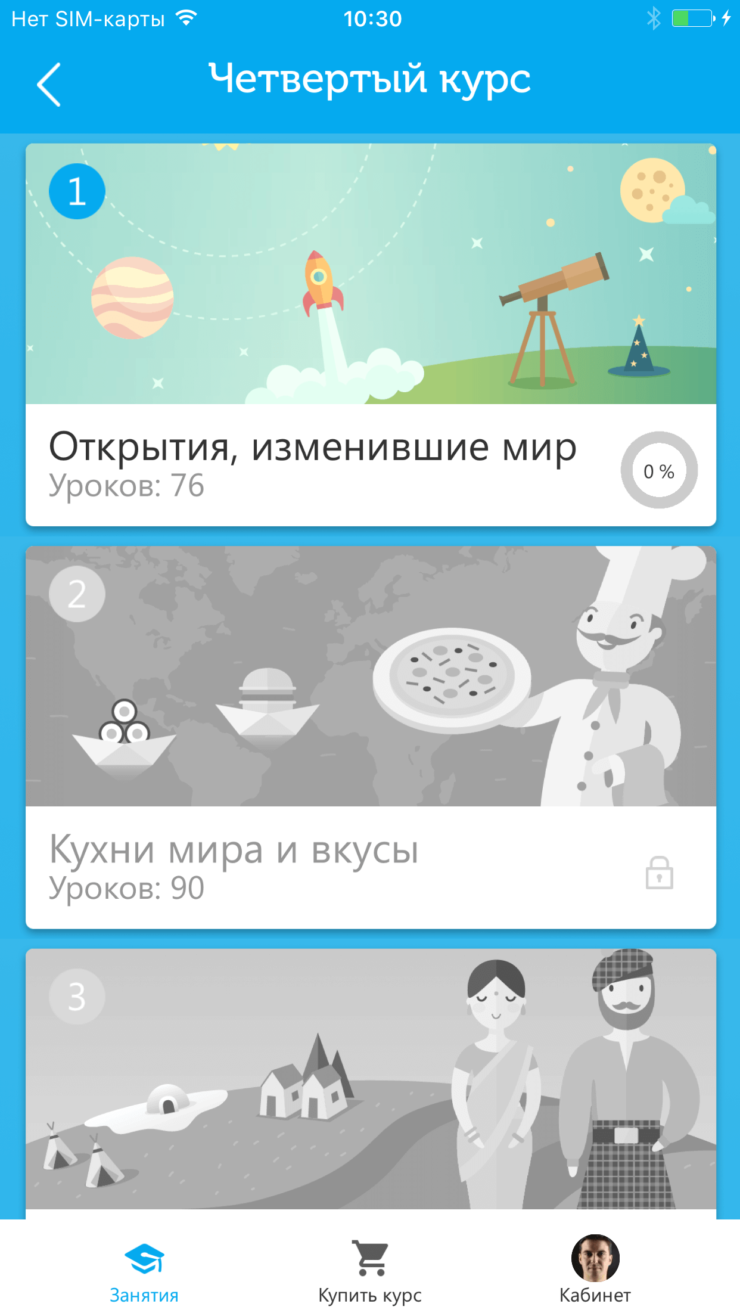740x1316 pixels.
Task: Go back from Четвертый курс
Action: pyautogui.click(x=49, y=84)
